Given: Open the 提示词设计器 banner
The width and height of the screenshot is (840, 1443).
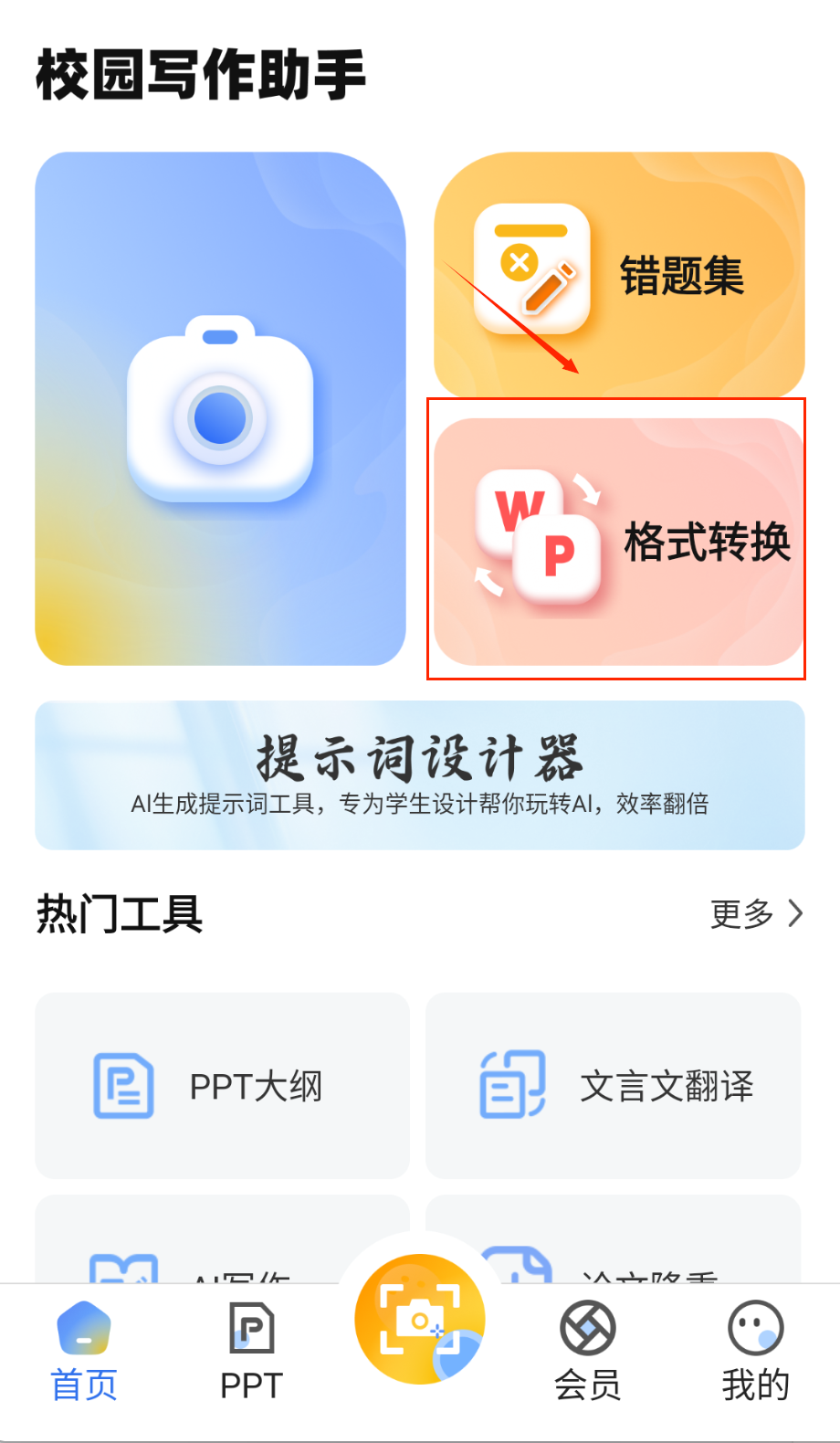Looking at the screenshot, I should pyautogui.click(x=420, y=774).
